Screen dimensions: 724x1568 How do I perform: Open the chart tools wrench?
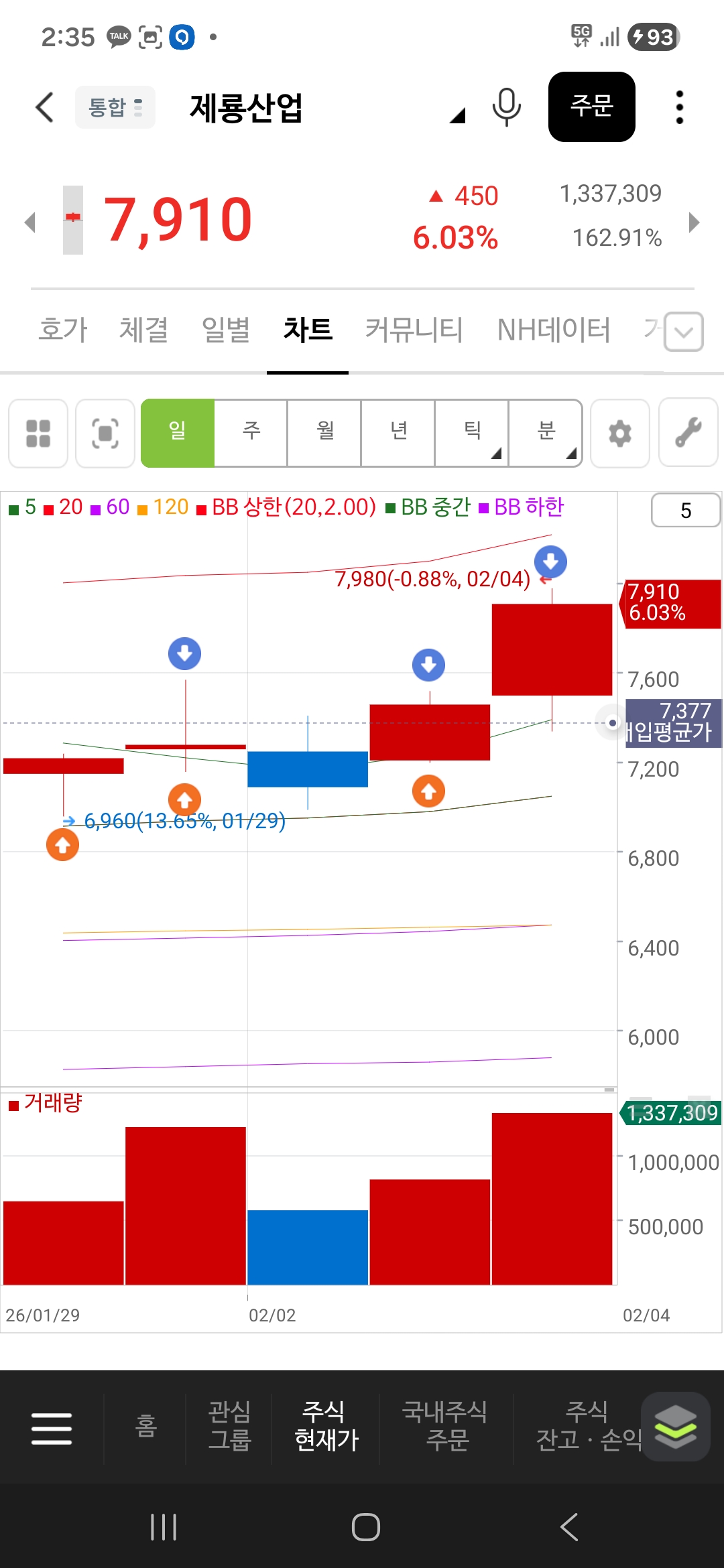pos(688,434)
